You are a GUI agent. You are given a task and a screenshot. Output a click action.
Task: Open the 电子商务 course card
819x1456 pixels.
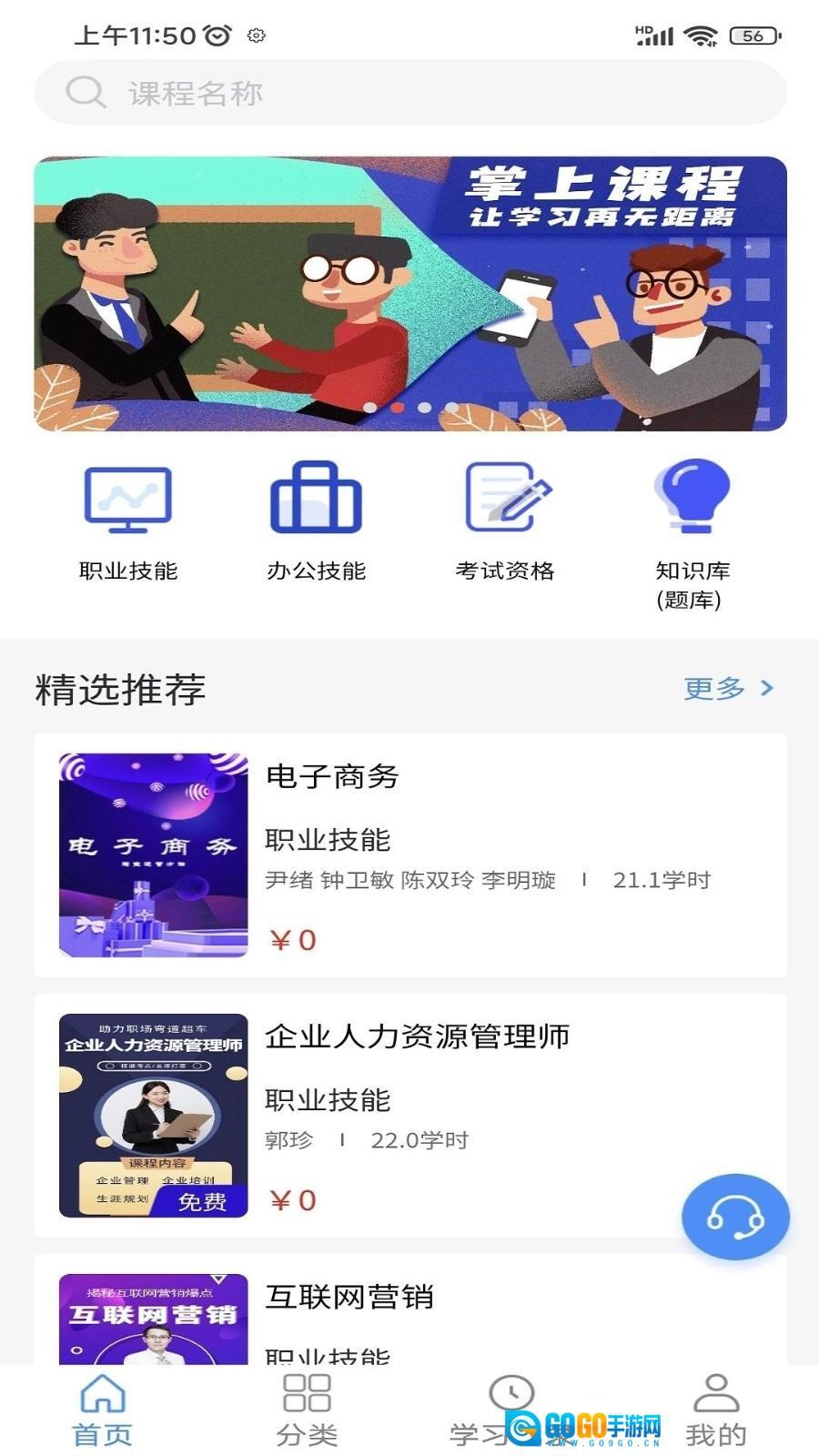coord(409,855)
